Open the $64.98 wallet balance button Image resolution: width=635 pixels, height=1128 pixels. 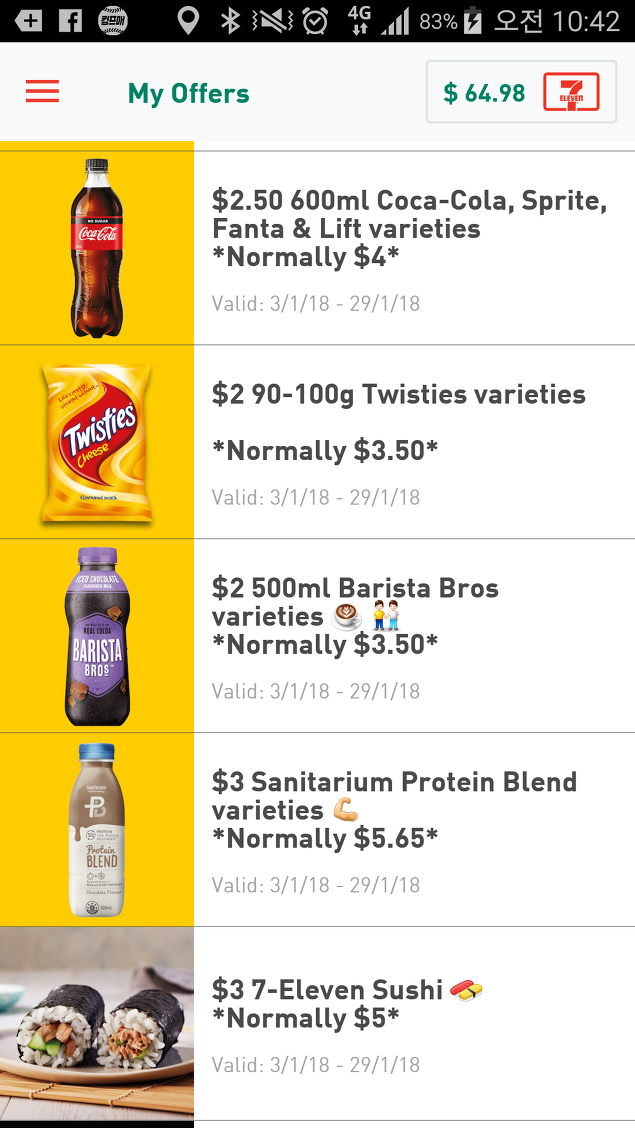(x=521, y=92)
